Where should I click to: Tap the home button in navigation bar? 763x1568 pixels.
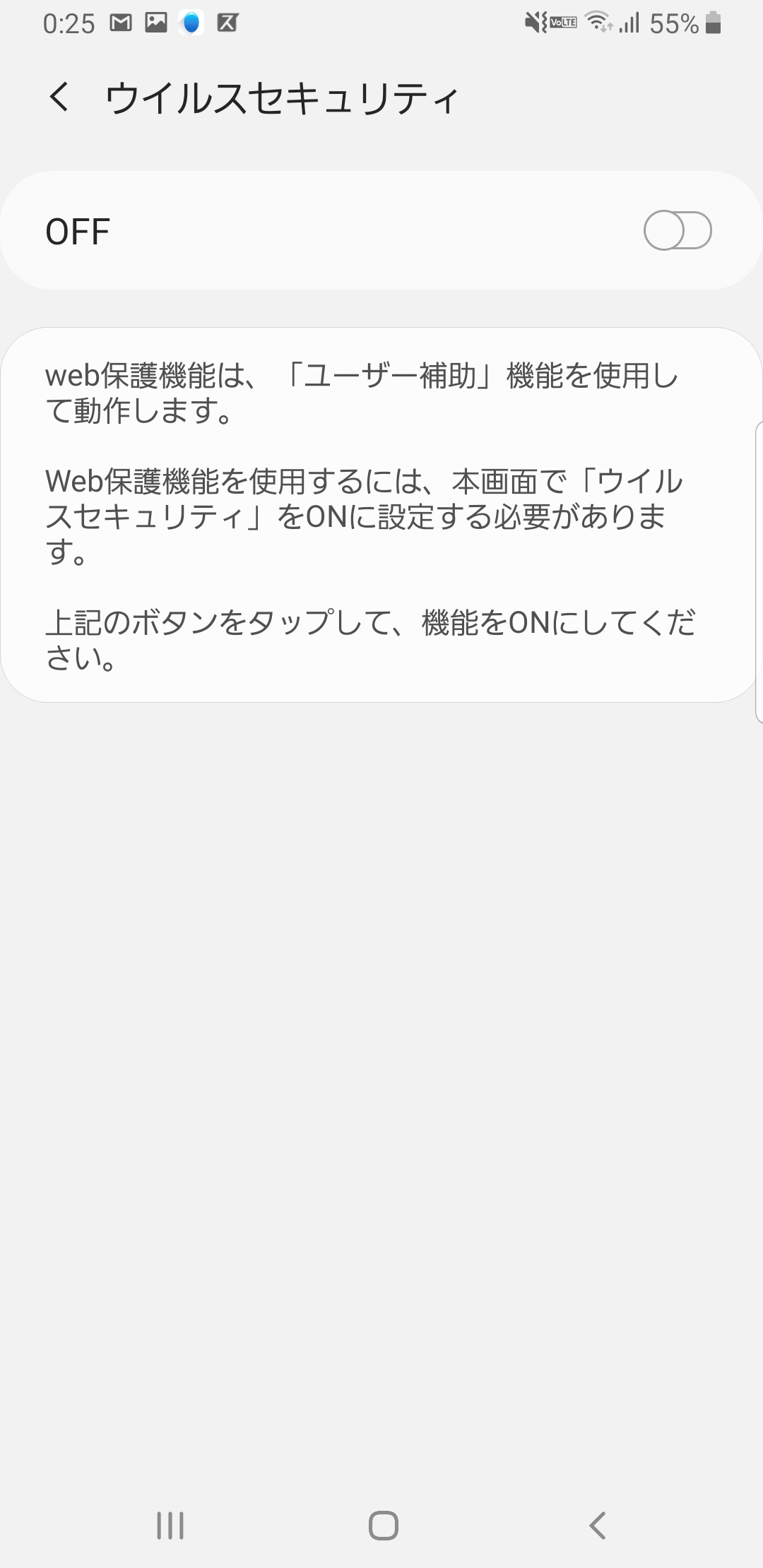click(x=383, y=1526)
